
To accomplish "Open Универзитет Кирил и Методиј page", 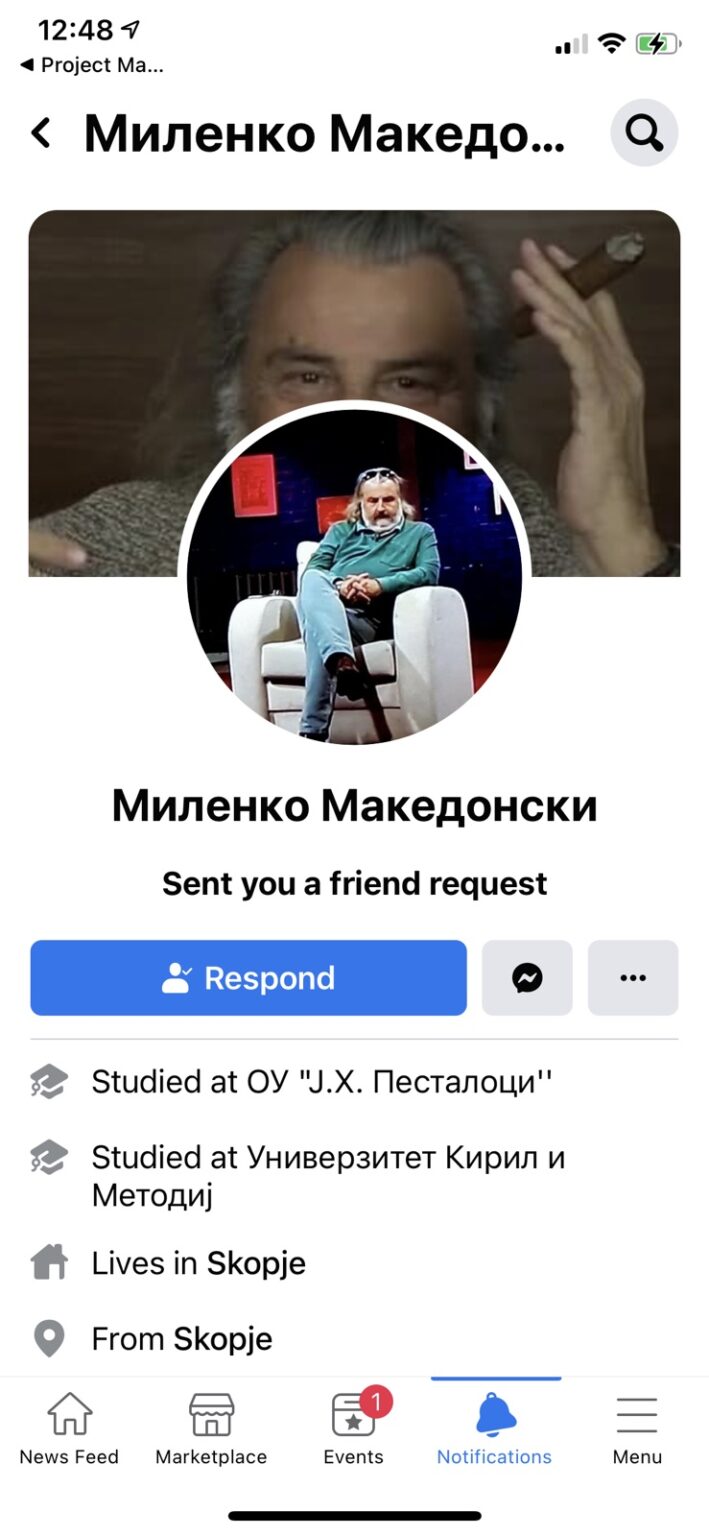I will (x=329, y=1176).
